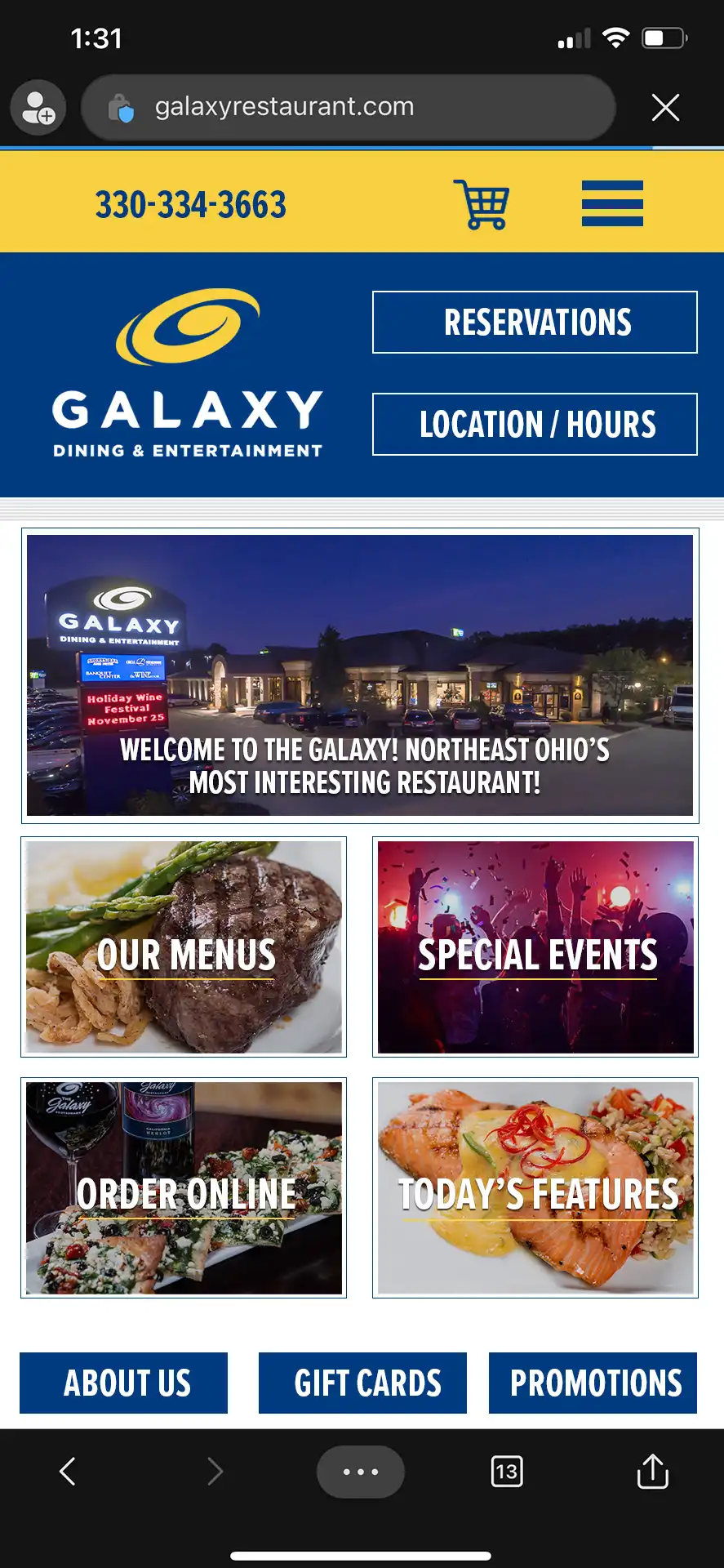Open the Welcome to the Galaxy banner
This screenshot has height=1568, width=724.
pyautogui.click(x=360, y=675)
